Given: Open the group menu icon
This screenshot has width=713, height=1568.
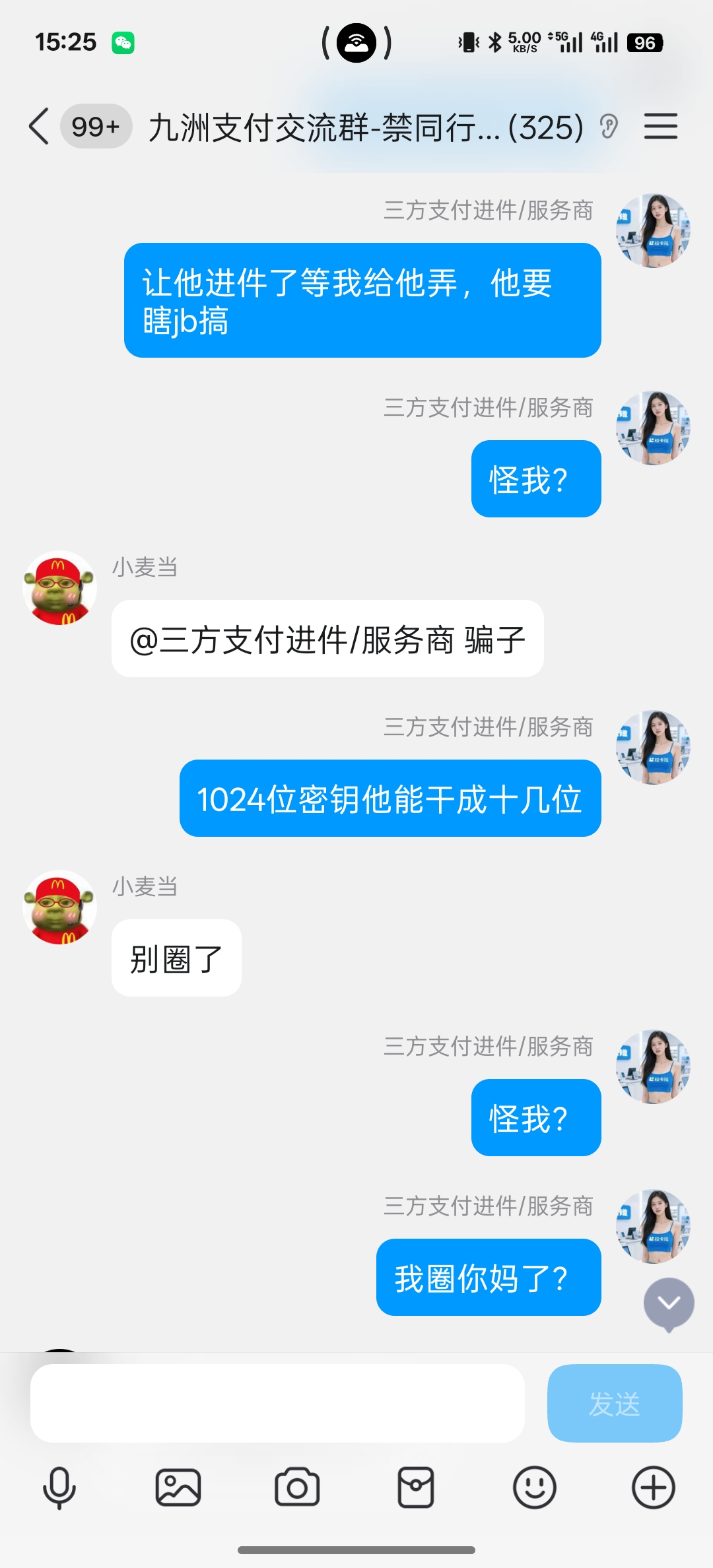Looking at the screenshot, I should click(661, 126).
